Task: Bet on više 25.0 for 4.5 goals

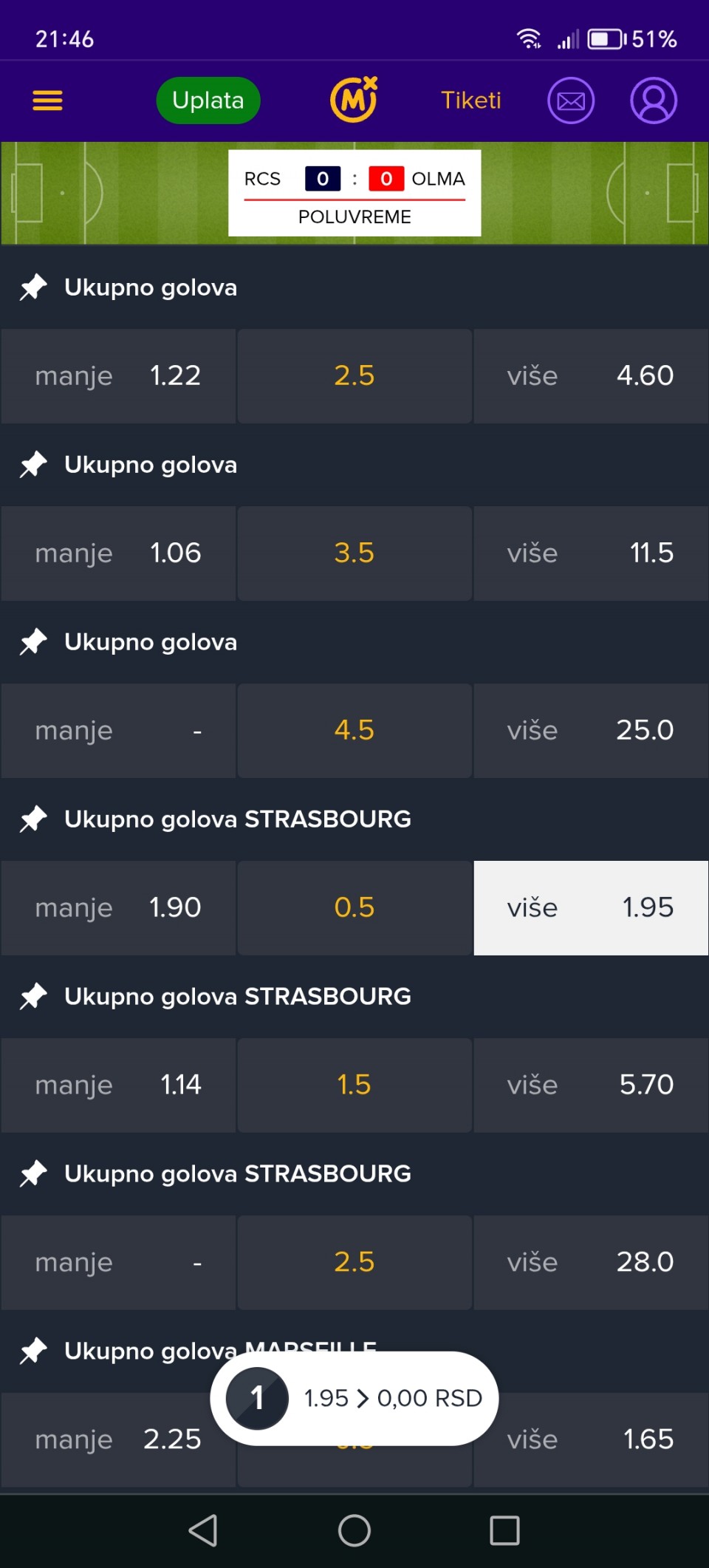Action: pos(591,731)
